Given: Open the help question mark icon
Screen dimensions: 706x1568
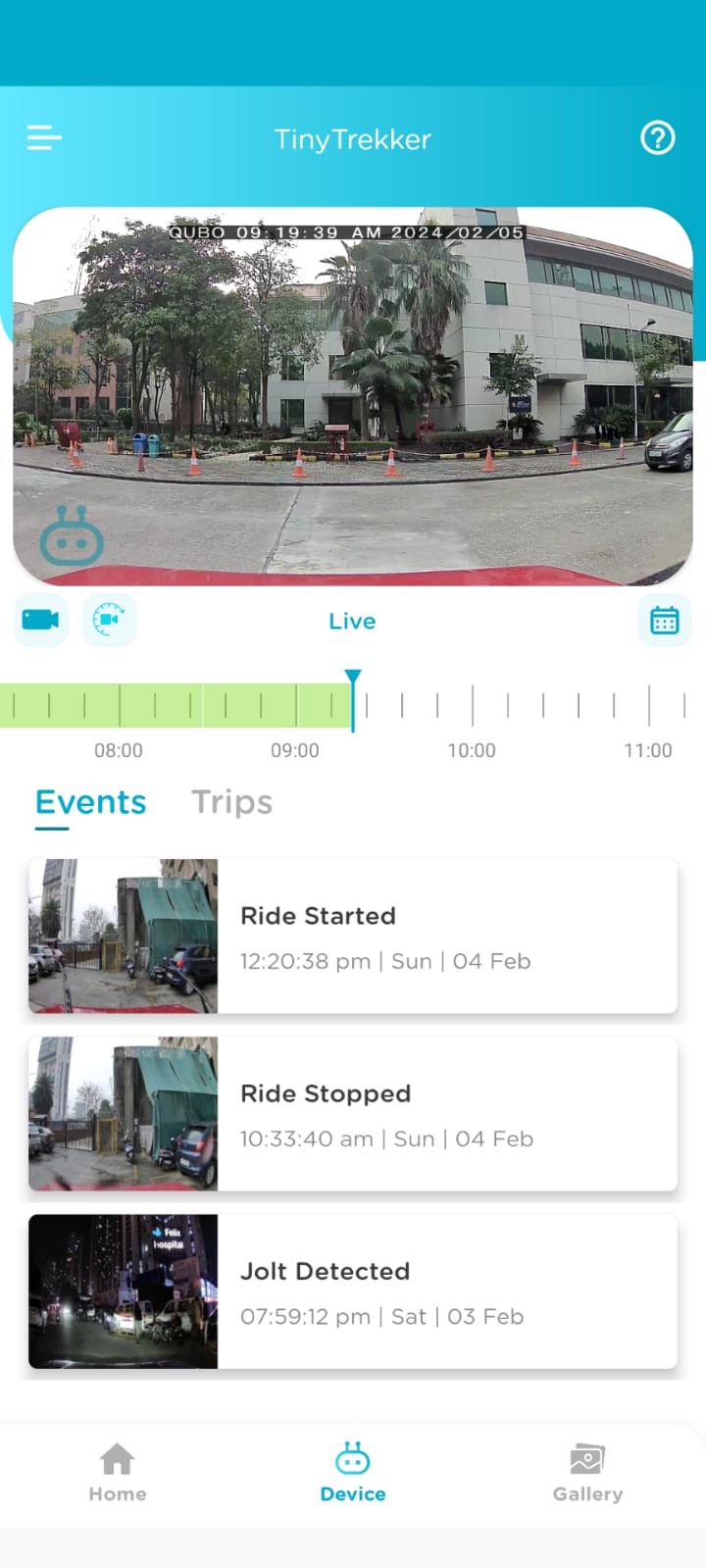Looking at the screenshot, I should click(x=658, y=138).
